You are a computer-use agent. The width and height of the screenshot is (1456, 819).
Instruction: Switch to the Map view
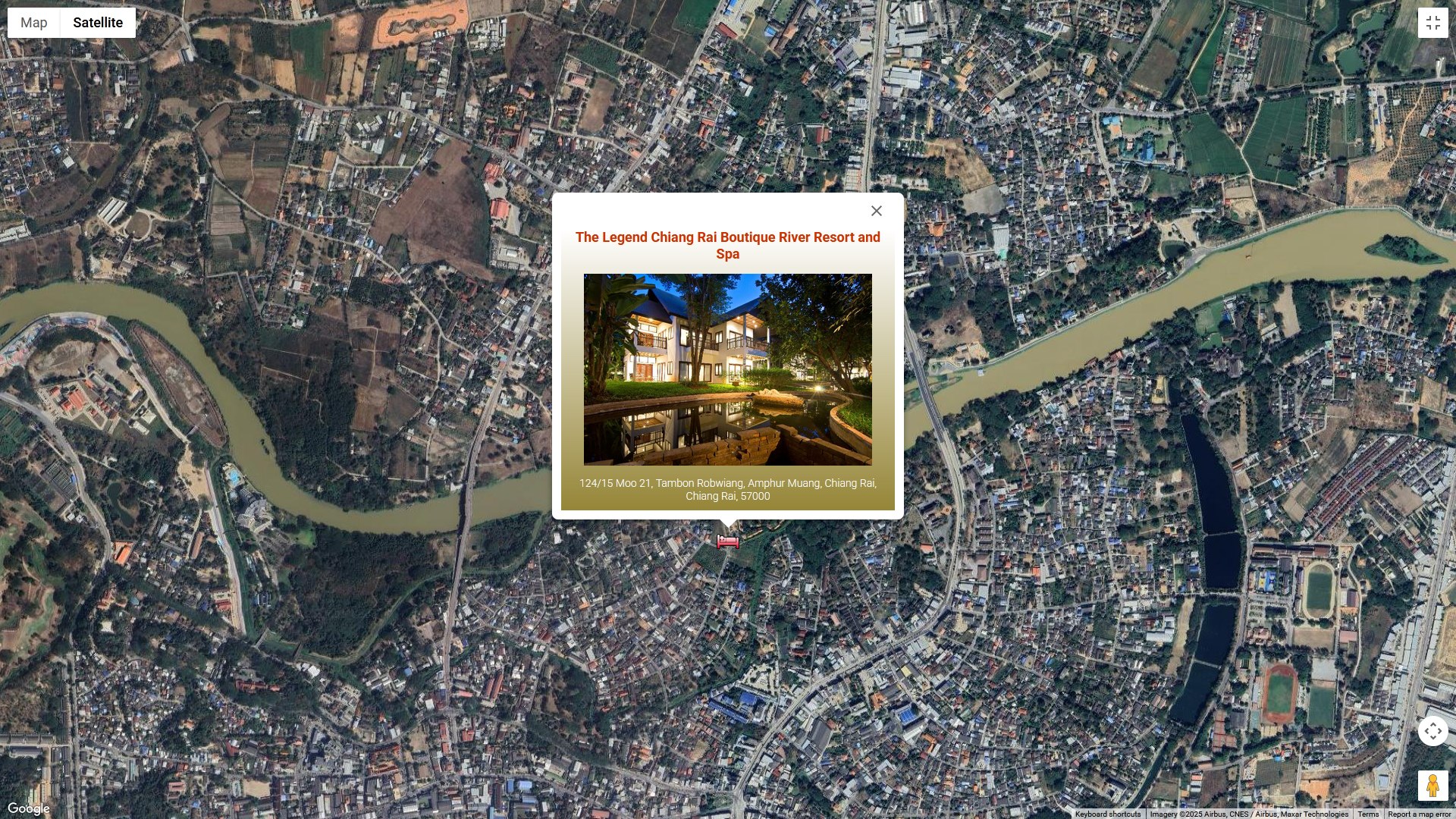33,23
